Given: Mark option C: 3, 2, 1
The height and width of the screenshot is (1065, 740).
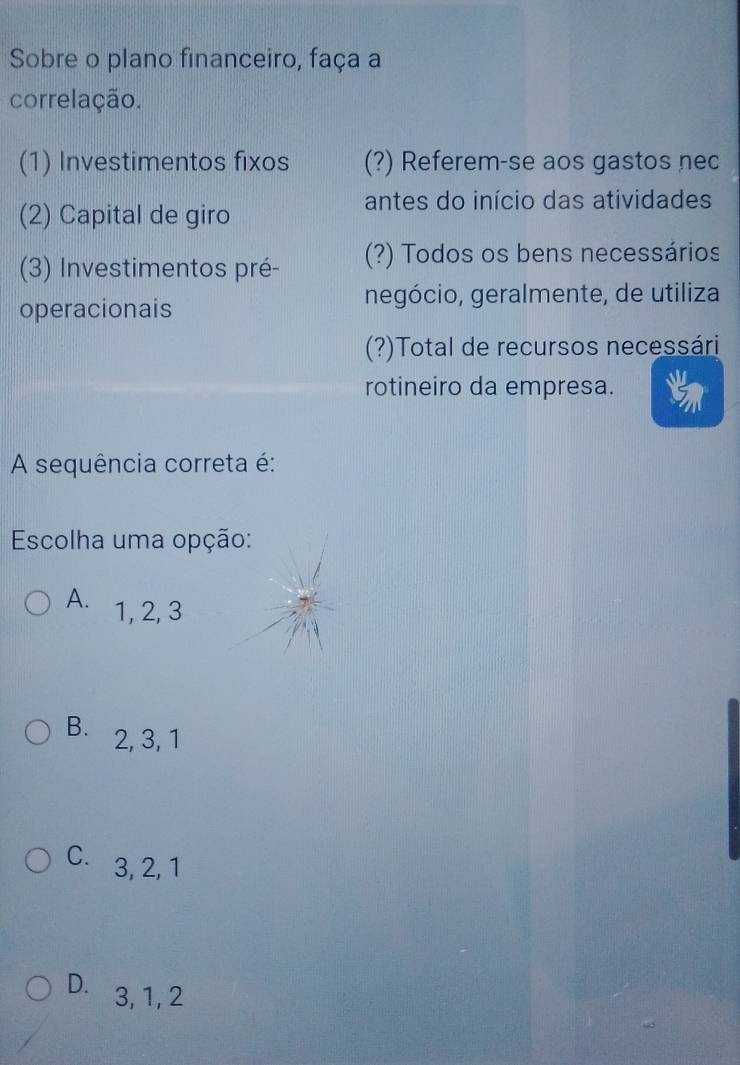Looking at the screenshot, I should tap(39, 862).
